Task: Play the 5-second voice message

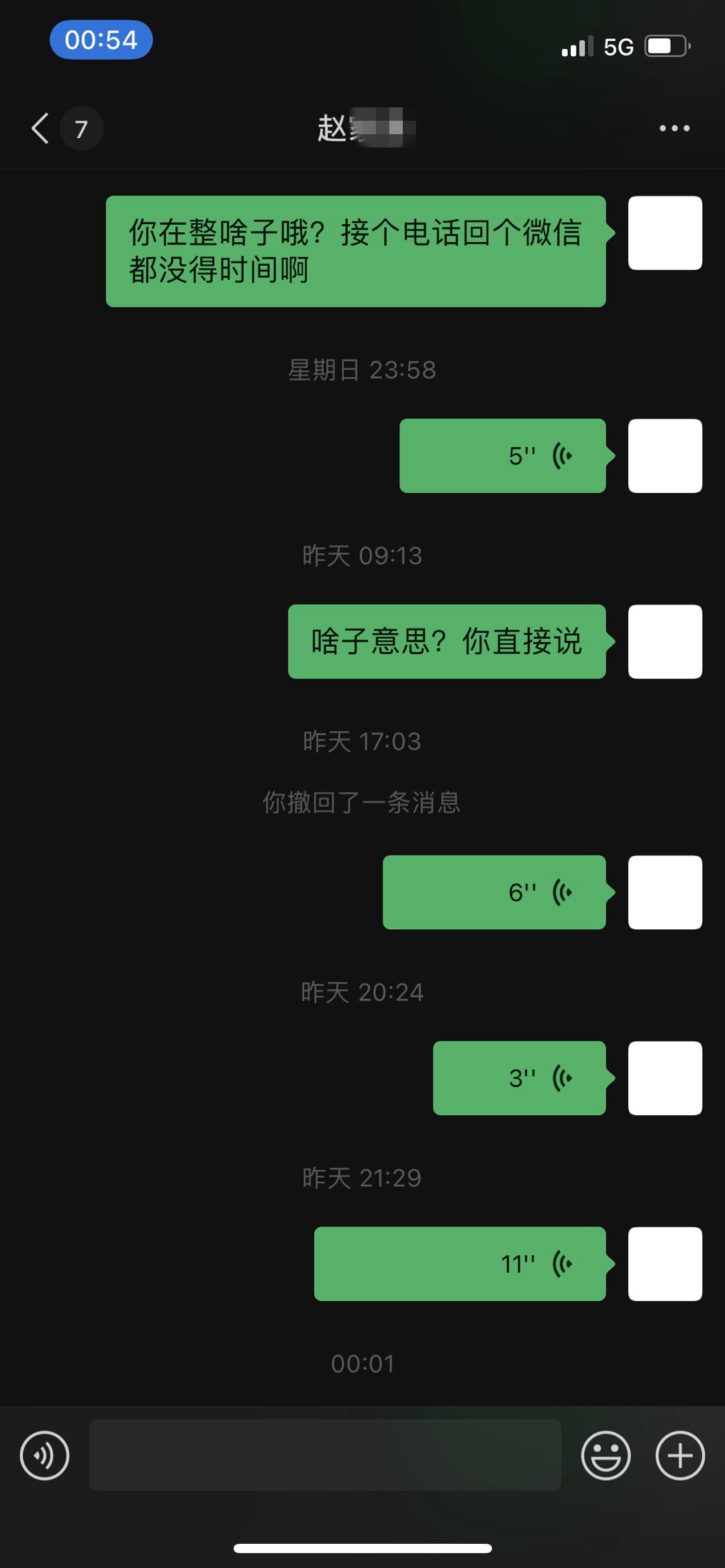Action: (x=502, y=456)
